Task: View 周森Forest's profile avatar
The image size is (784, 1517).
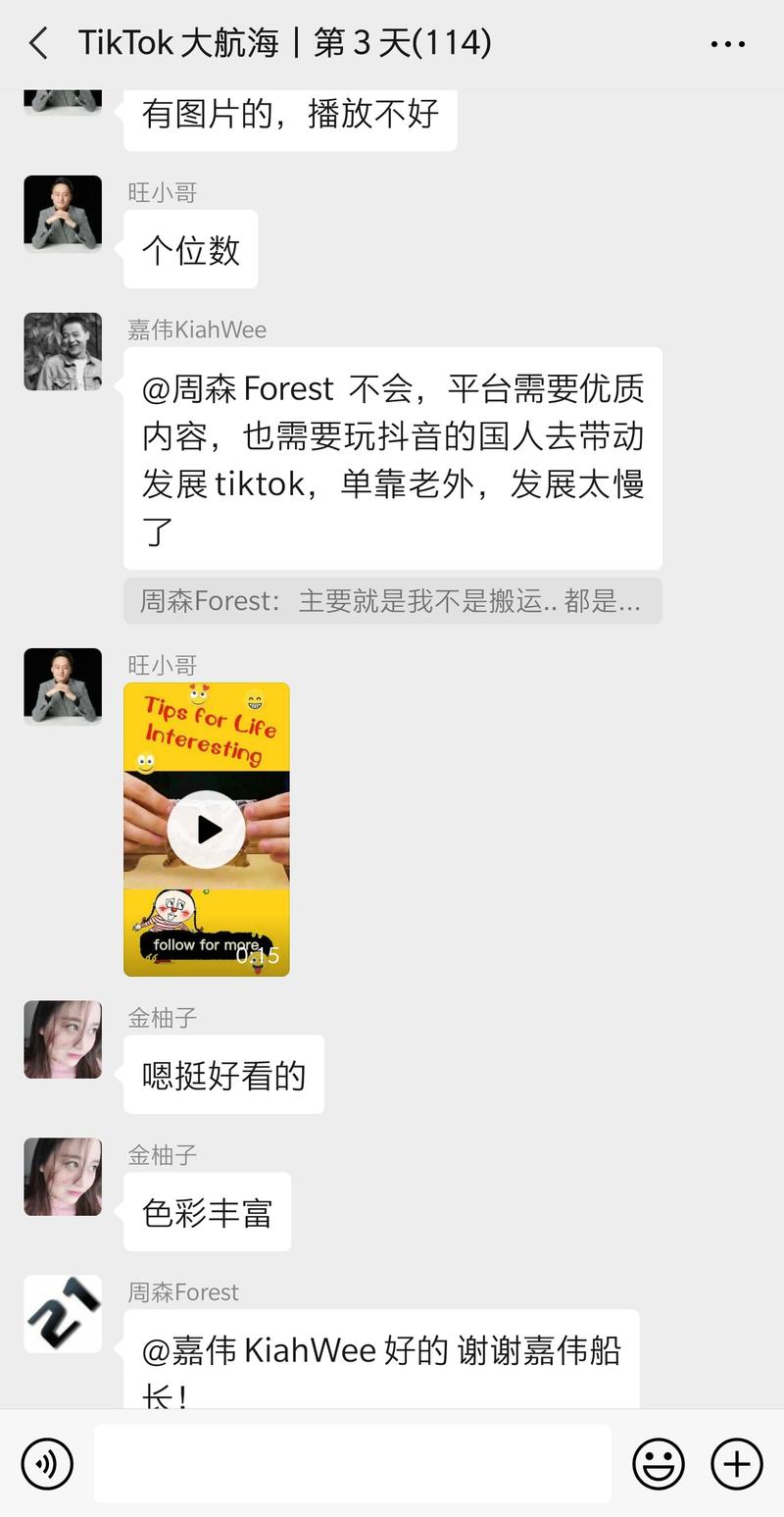Action: click(x=63, y=1314)
